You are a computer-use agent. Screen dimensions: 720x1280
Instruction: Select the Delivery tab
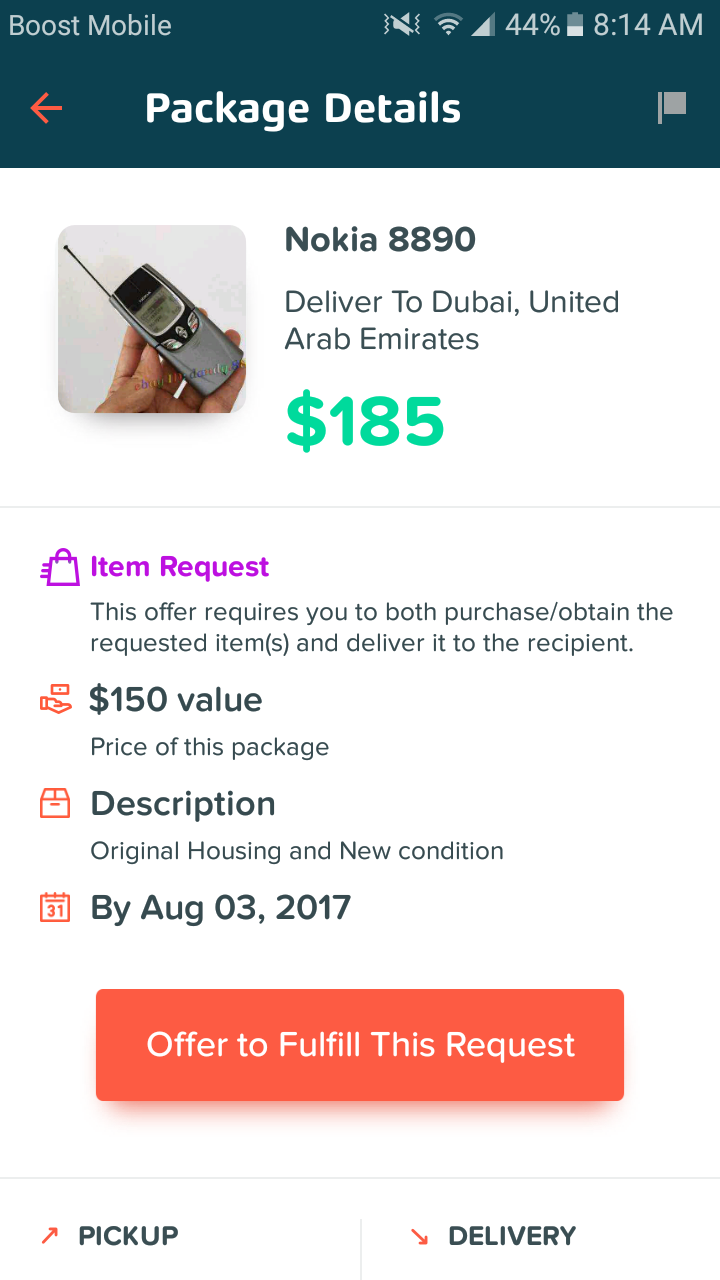click(x=494, y=1236)
